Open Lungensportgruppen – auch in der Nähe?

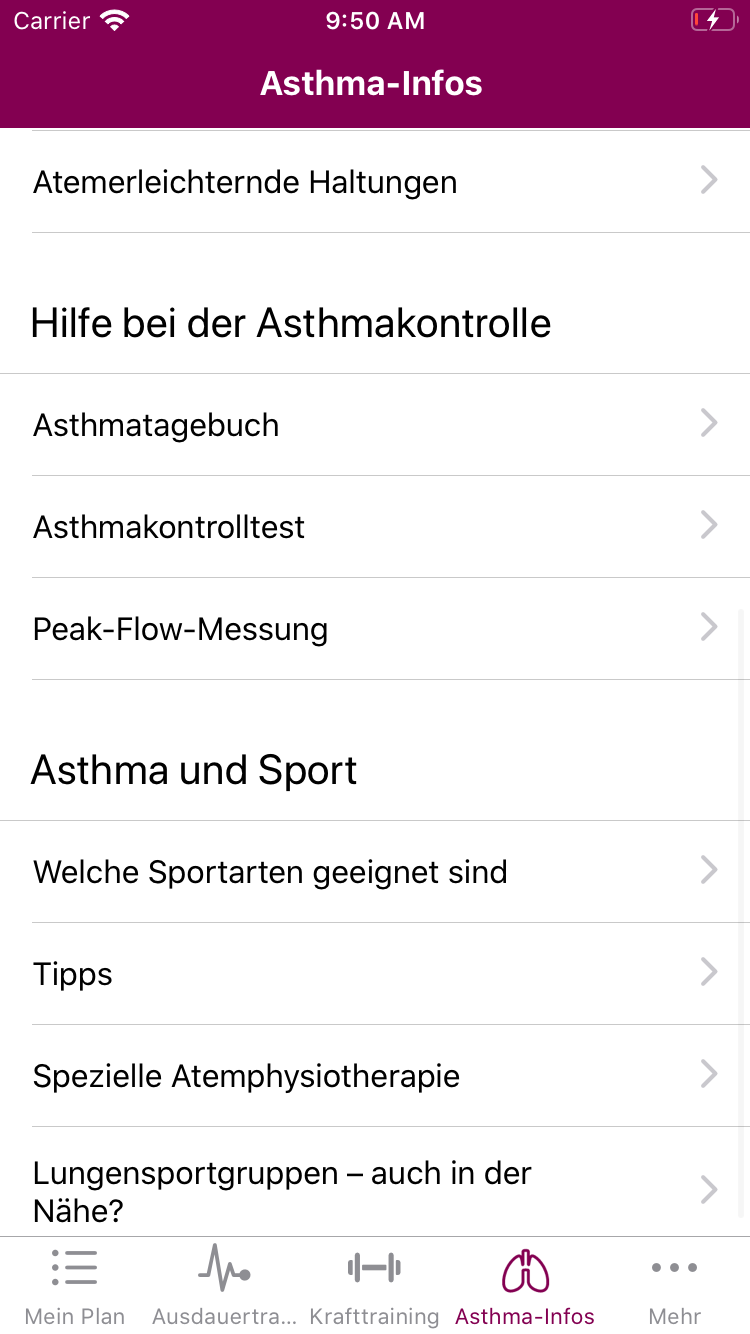click(375, 1188)
